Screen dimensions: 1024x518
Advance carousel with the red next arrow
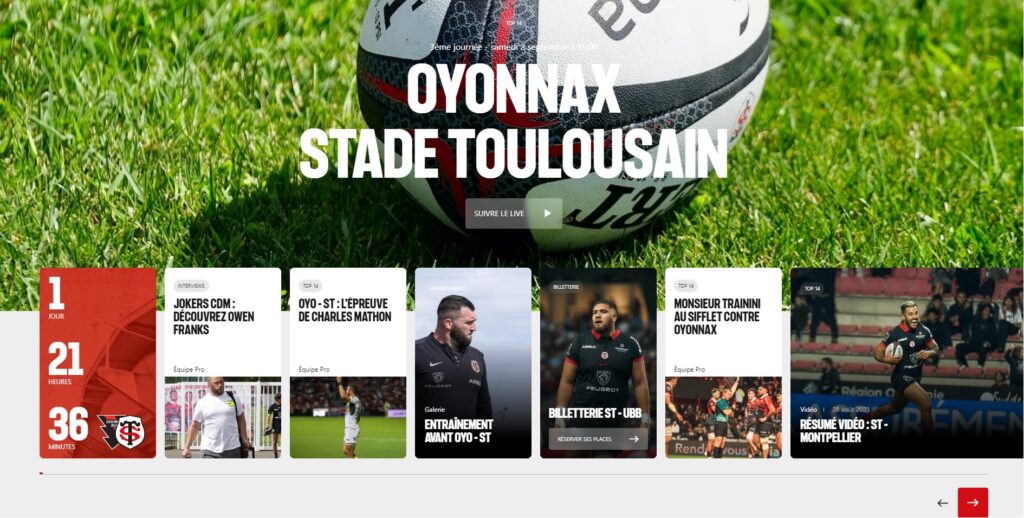click(972, 503)
